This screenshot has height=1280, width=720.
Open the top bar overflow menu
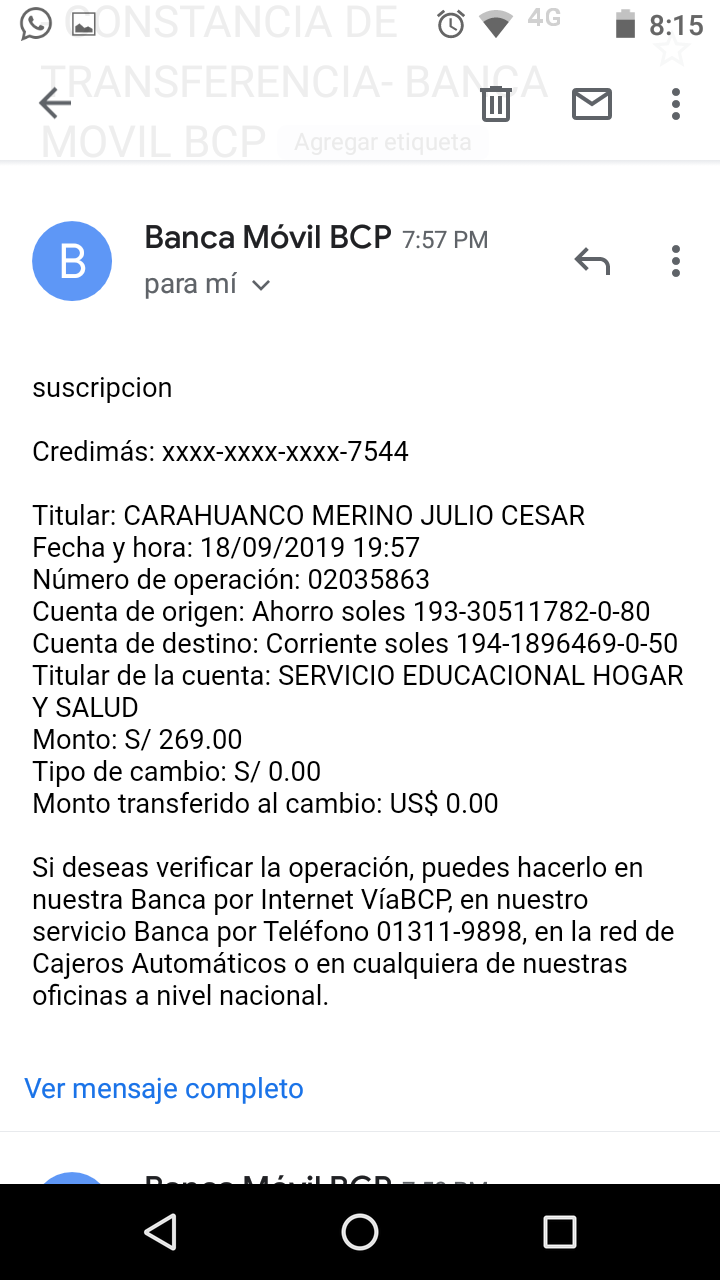point(676,103)
